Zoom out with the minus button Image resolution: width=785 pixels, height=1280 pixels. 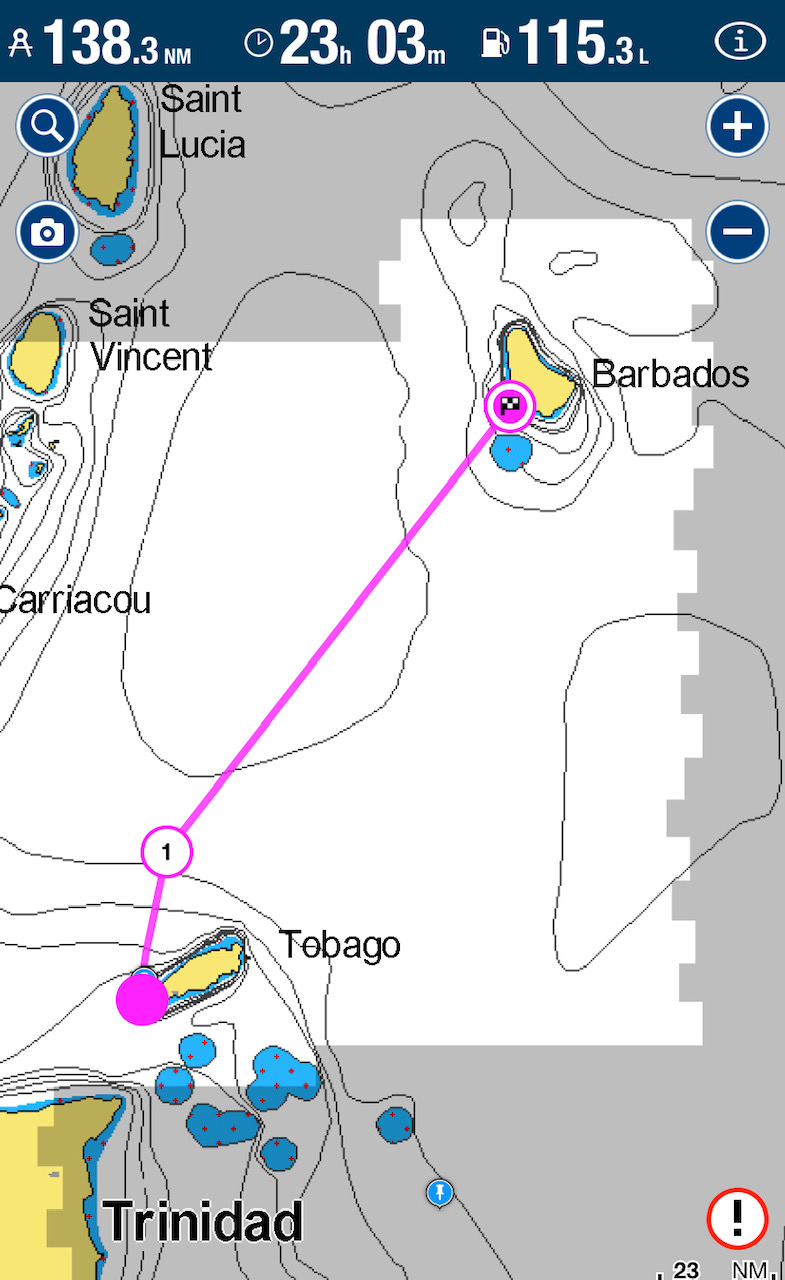737,233
